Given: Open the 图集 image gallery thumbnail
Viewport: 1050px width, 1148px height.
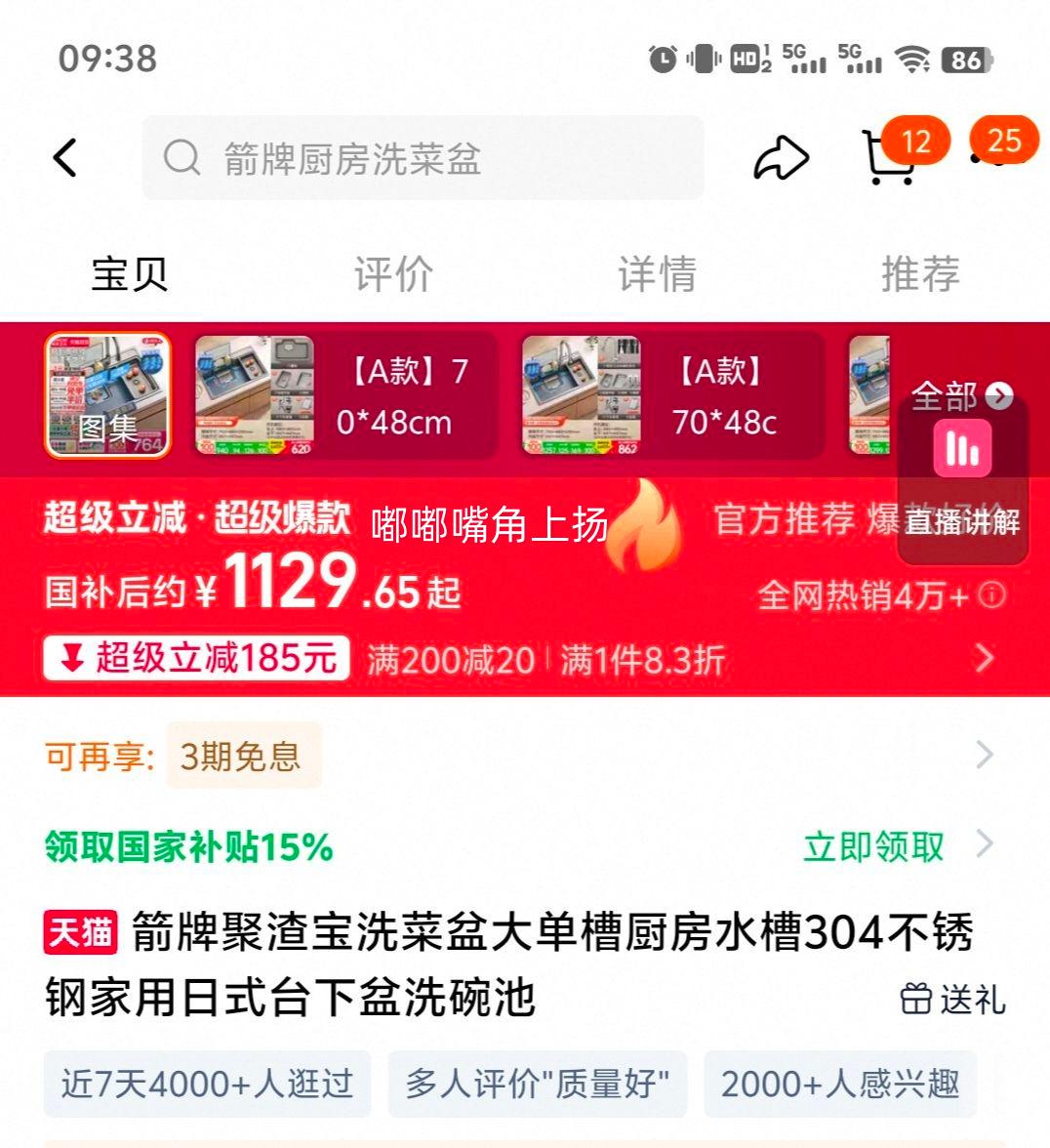Looking at the screenshot, I should click(x=107, y=395).
